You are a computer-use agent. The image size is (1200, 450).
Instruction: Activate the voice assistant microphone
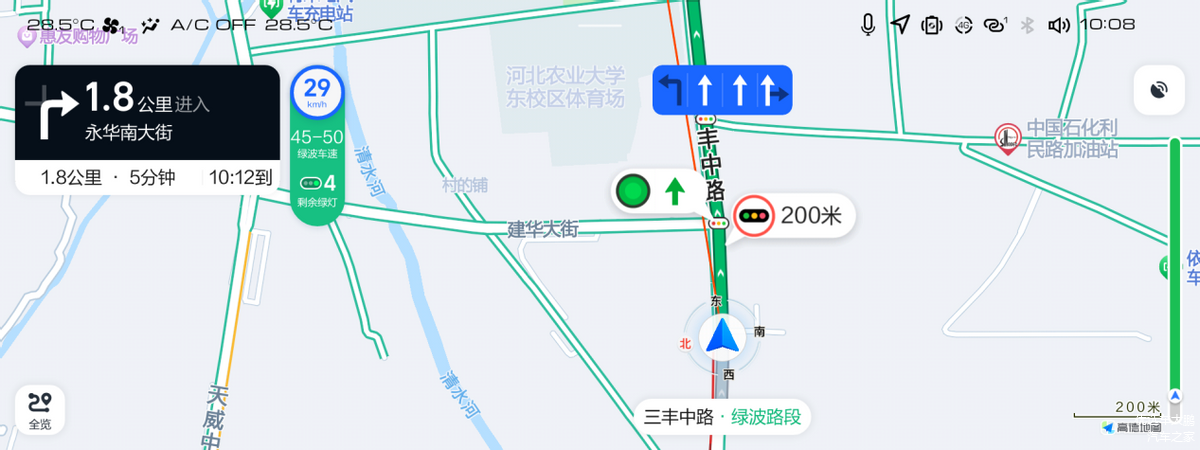868,25
